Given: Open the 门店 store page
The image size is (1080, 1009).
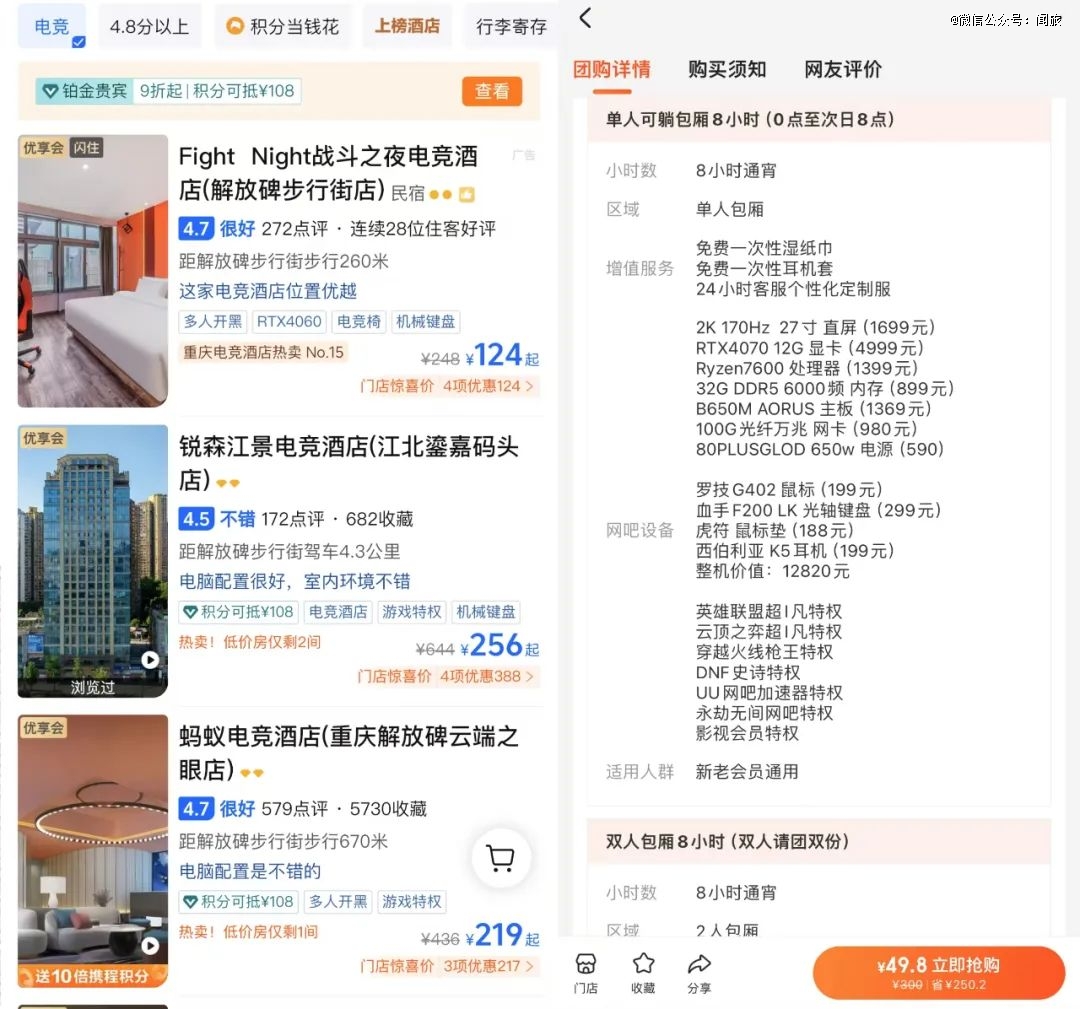Looking at the screenshot, I should click(586, 972).
